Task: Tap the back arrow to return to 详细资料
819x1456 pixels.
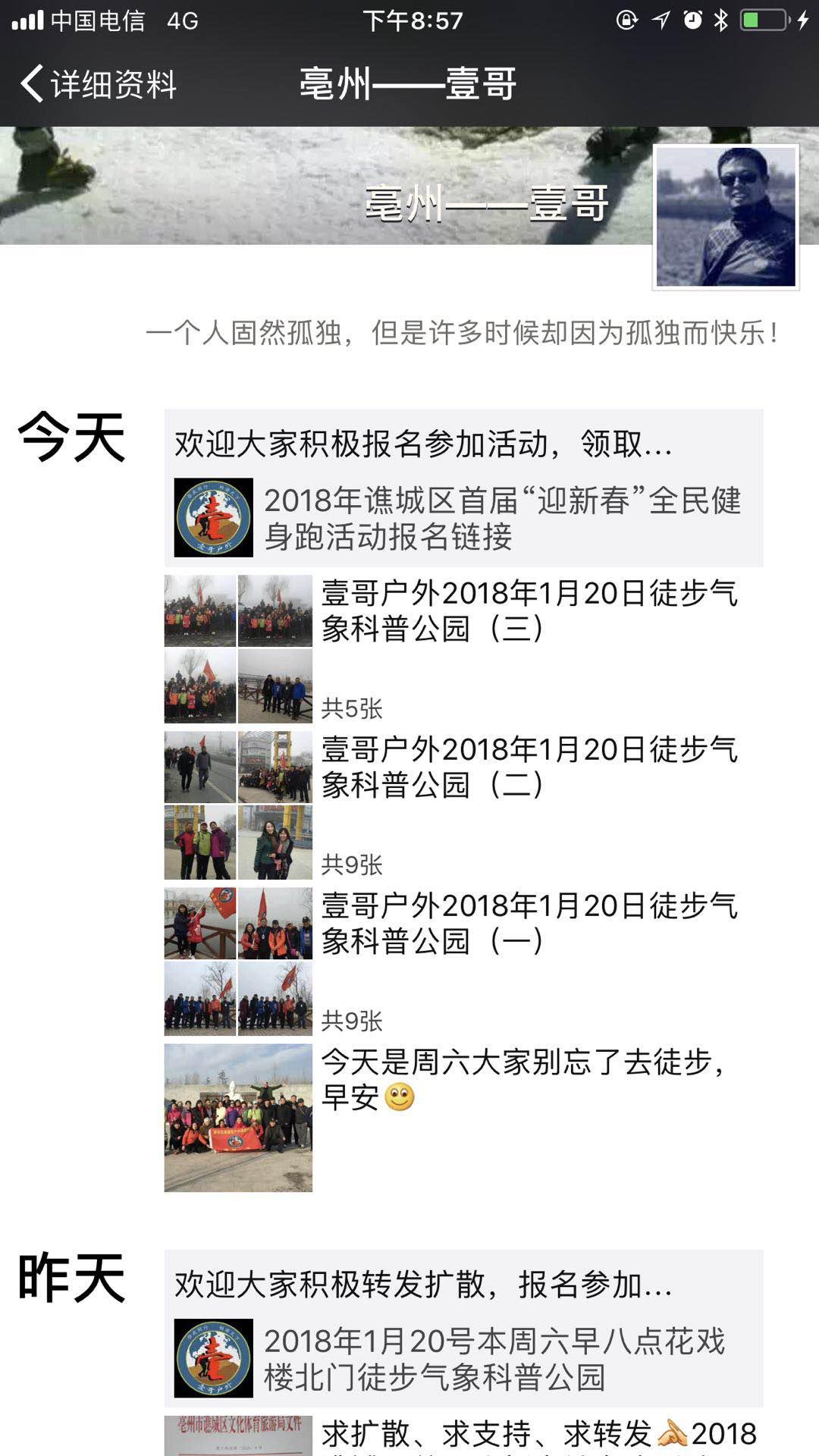Action: (x=32, y=86)
